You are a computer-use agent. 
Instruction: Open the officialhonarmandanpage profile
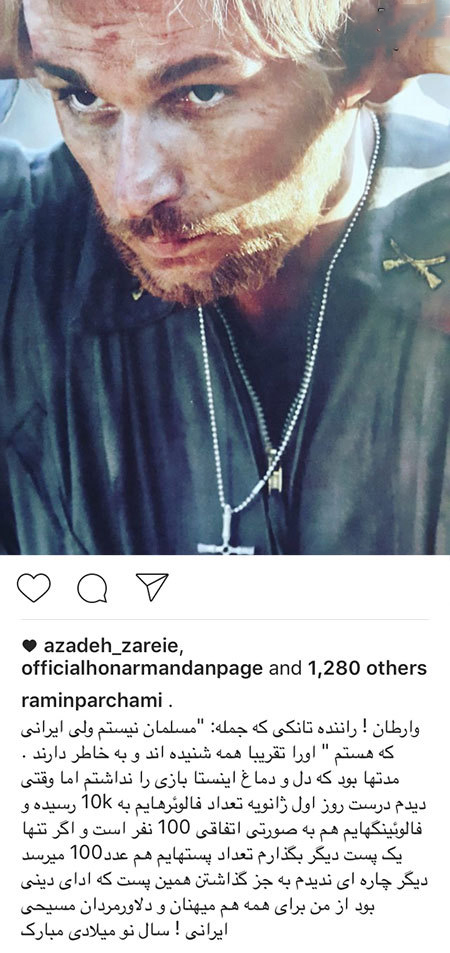point(142,669)
